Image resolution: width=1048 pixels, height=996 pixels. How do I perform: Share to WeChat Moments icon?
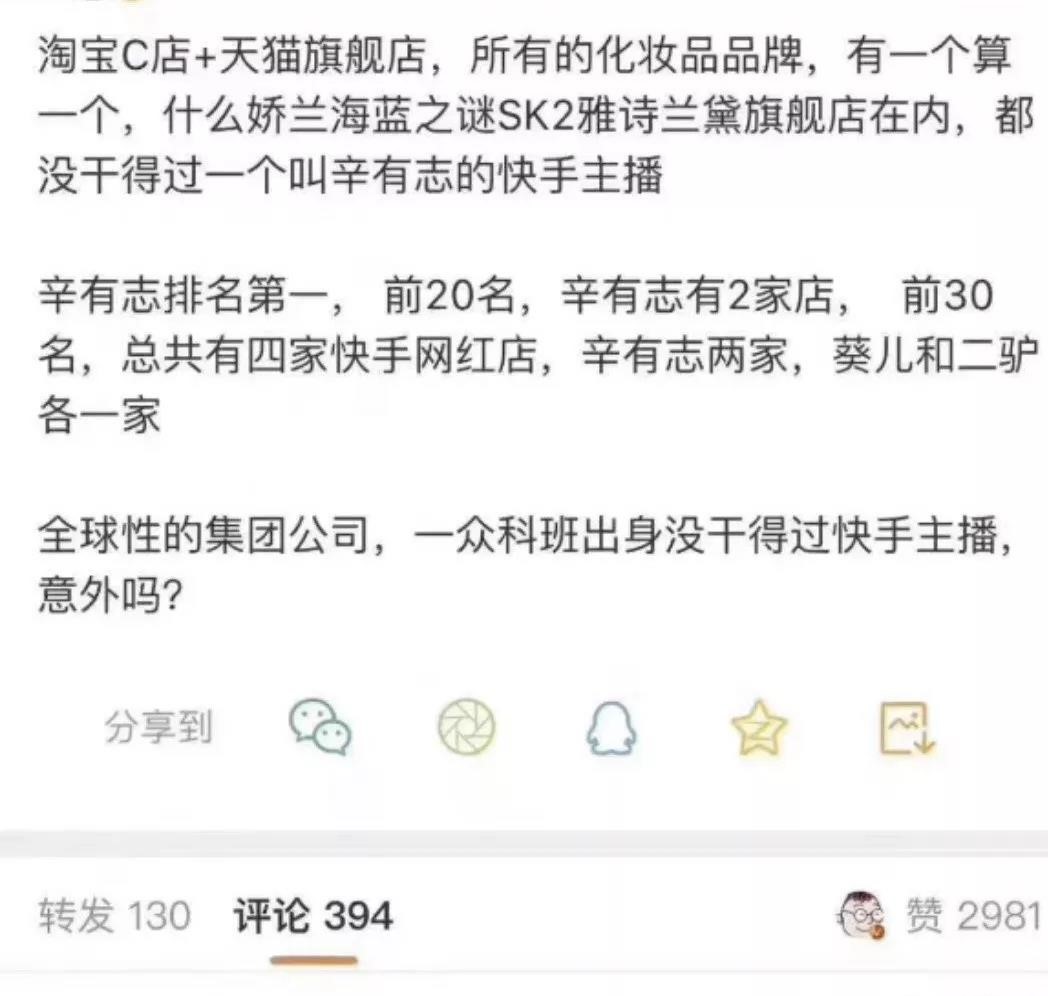[x=466, y=727]
